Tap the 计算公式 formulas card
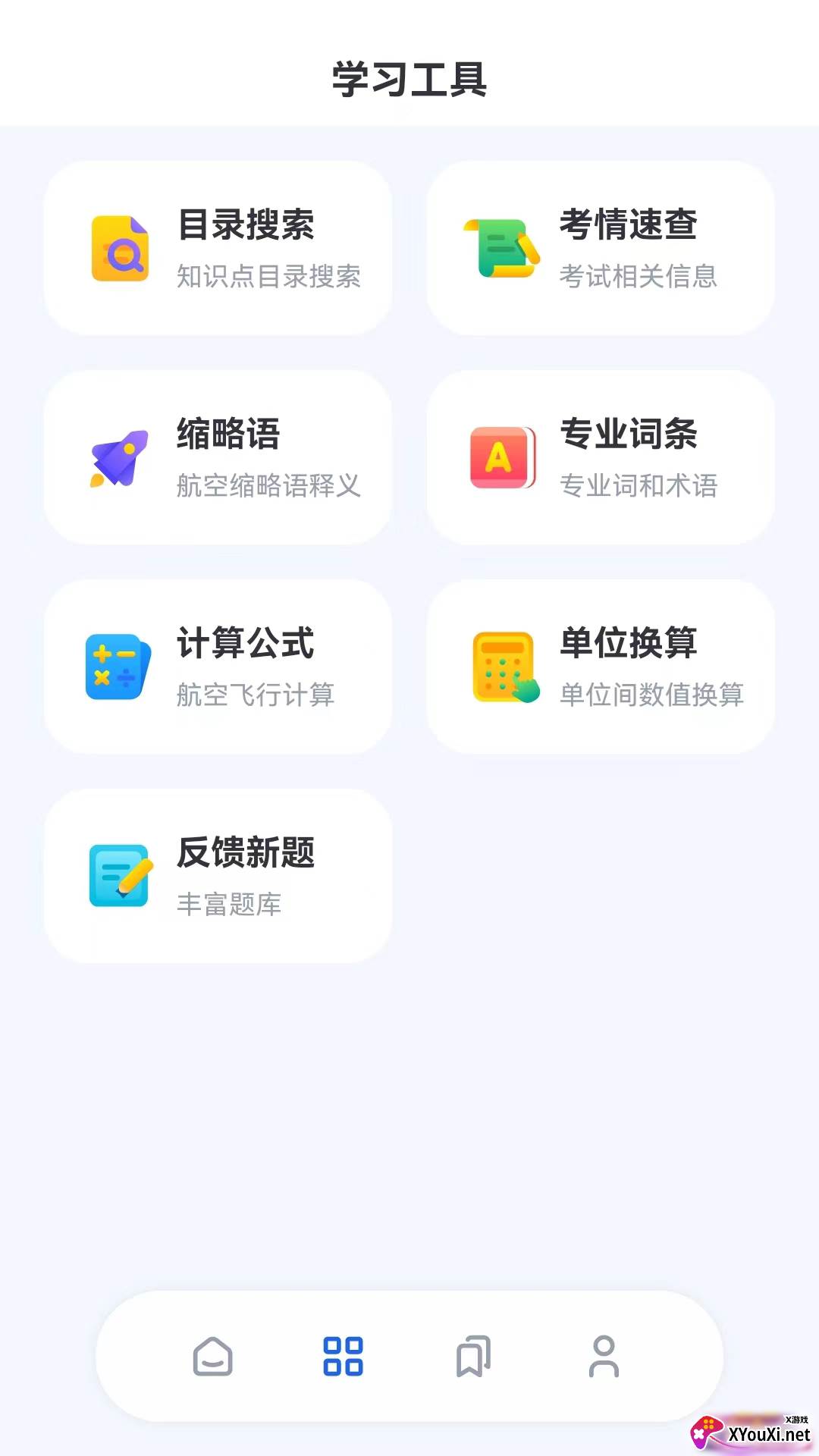The height and width of the screenshot is (1456, 819). 218,667
